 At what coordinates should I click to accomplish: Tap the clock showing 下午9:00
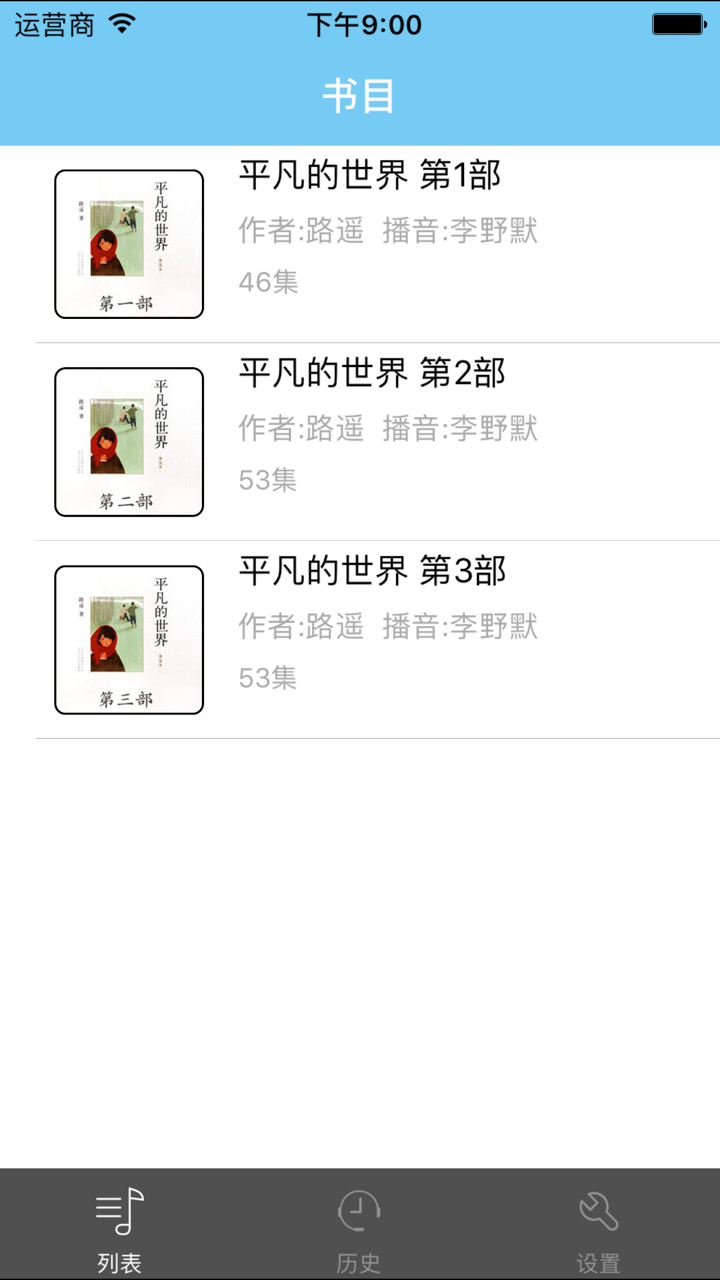click(x=360, y=24)
